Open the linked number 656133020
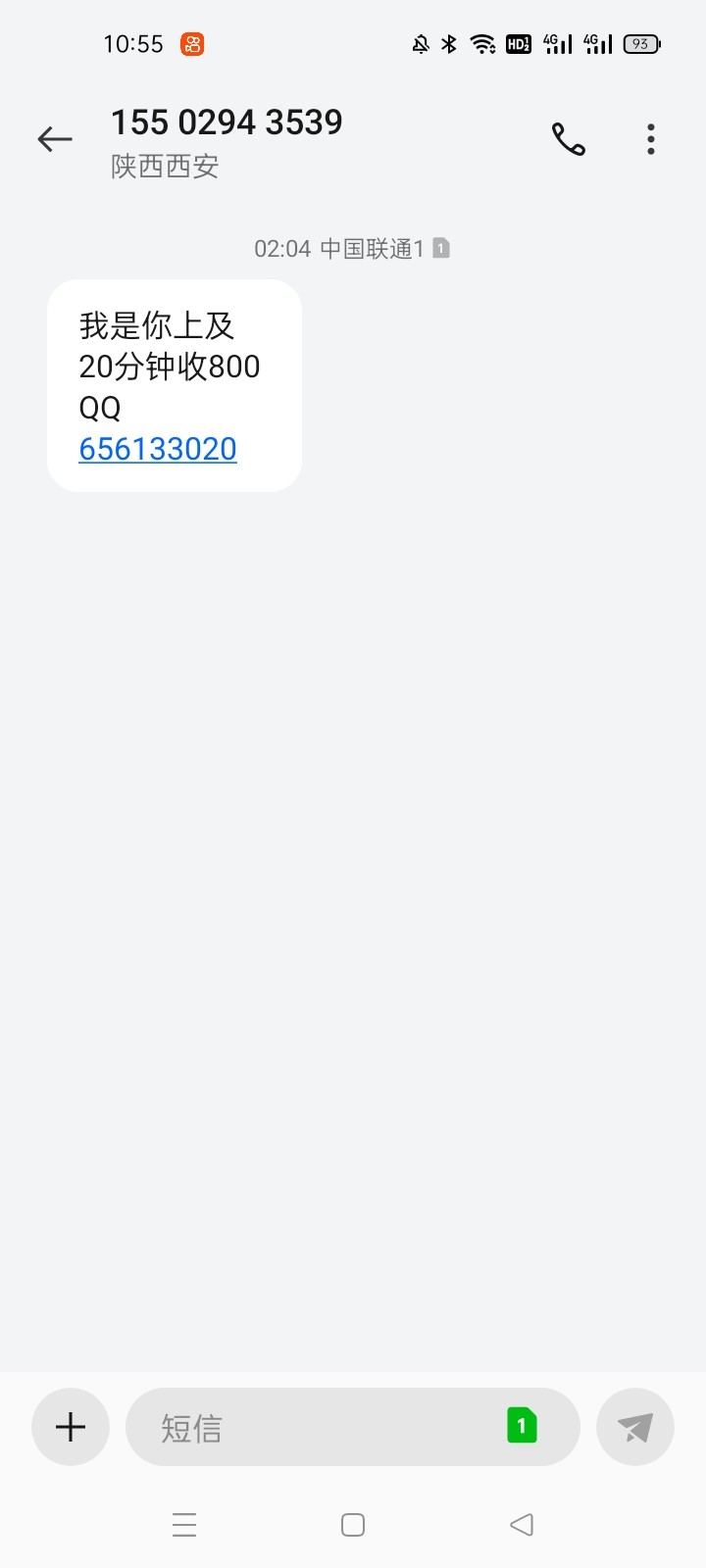 (158, 449)
